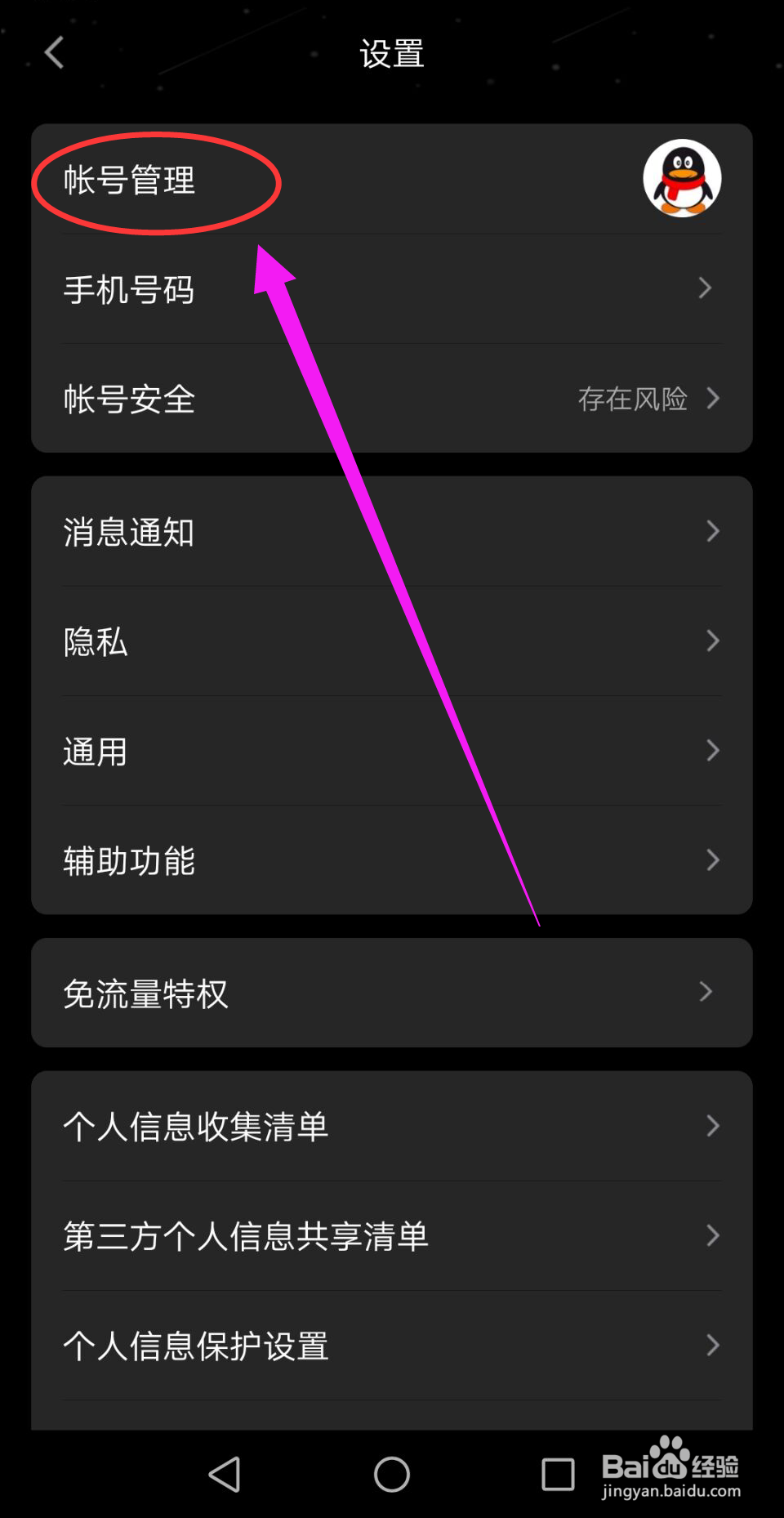Tap the 设置 title text

pos(391,54)
